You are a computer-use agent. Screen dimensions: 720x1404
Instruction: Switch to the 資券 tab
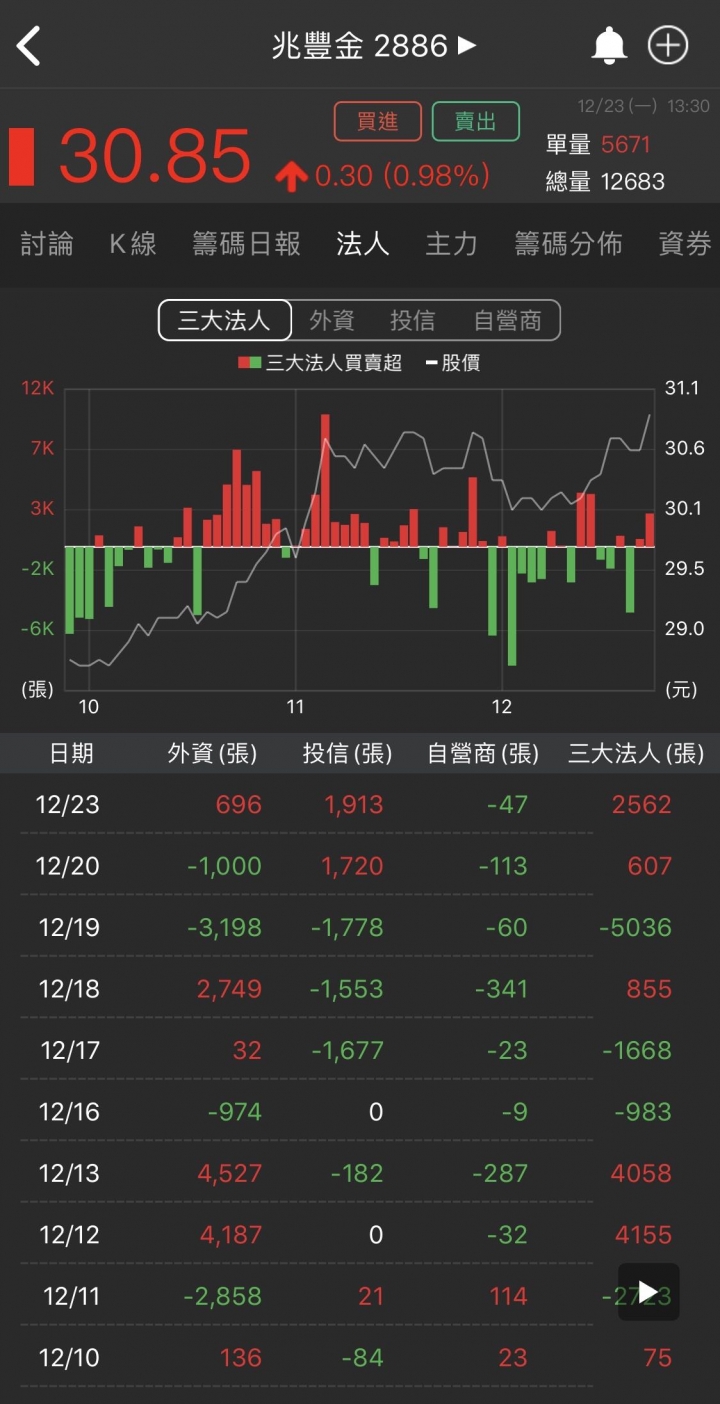click(686, 244)
